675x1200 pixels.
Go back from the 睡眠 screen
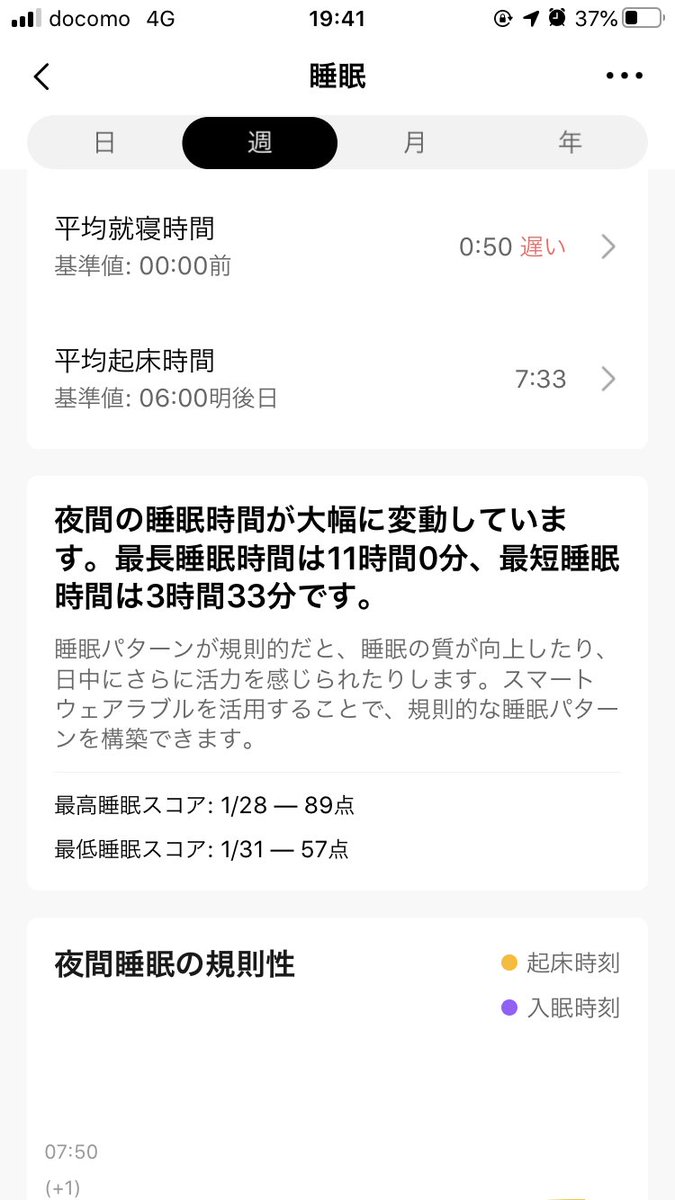tap(41, 77)
